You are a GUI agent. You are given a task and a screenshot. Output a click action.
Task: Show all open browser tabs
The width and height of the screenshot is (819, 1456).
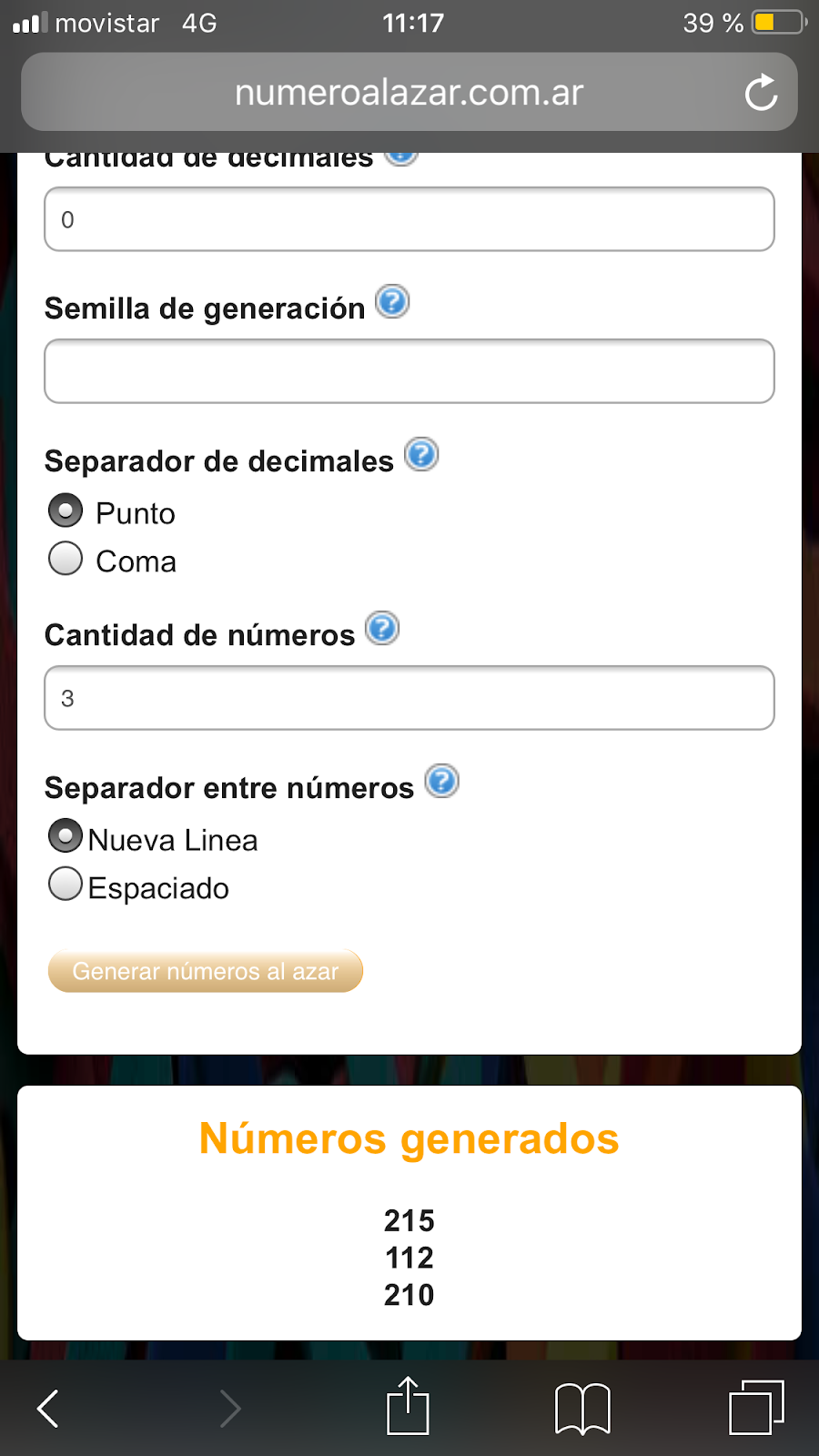pyautogui.click(x=755, y=1409)
